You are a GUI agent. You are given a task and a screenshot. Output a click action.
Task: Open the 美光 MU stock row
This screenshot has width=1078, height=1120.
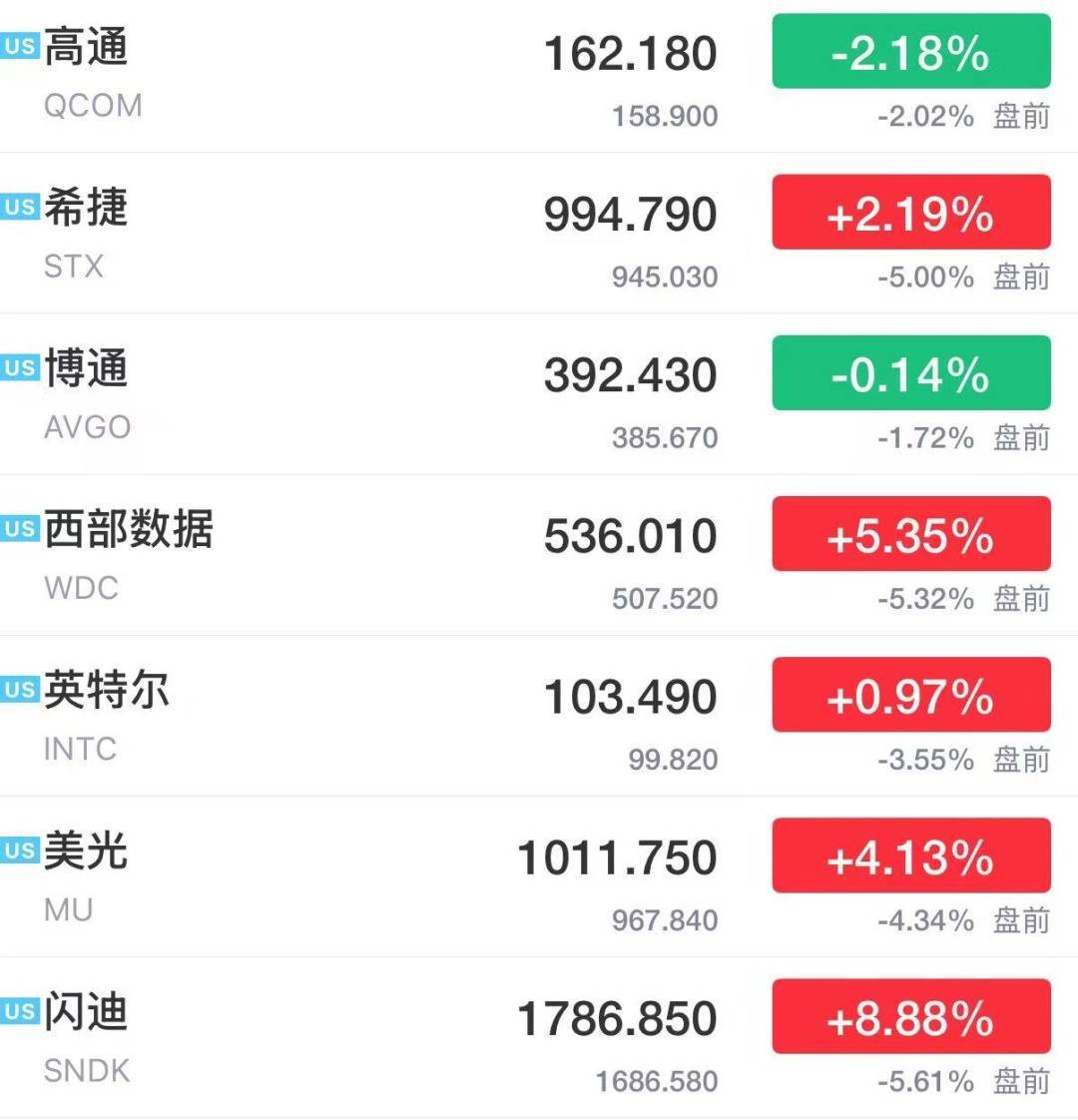click(539, 876)
